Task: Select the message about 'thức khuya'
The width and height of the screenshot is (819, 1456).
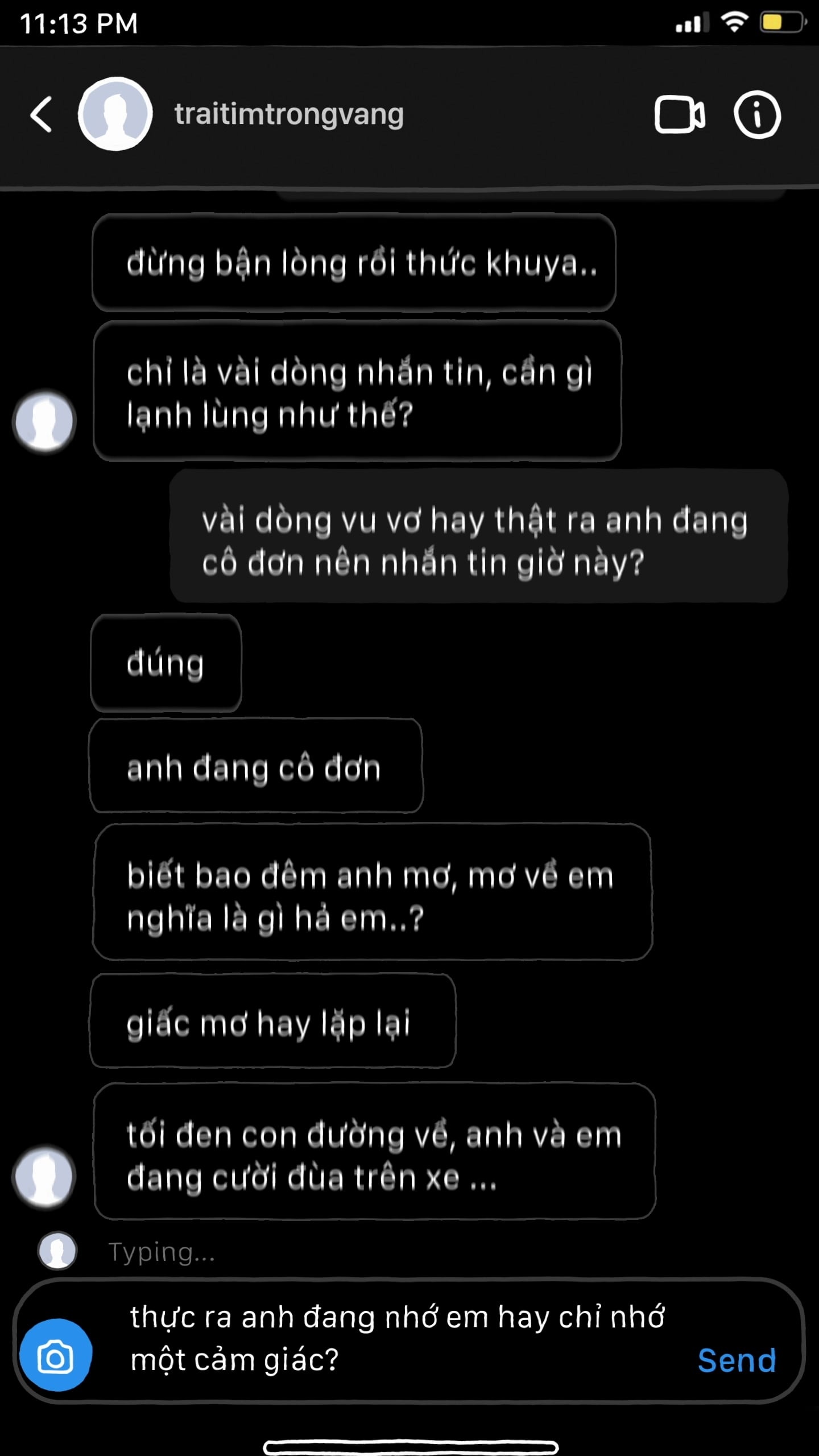Action: (353, 263)
